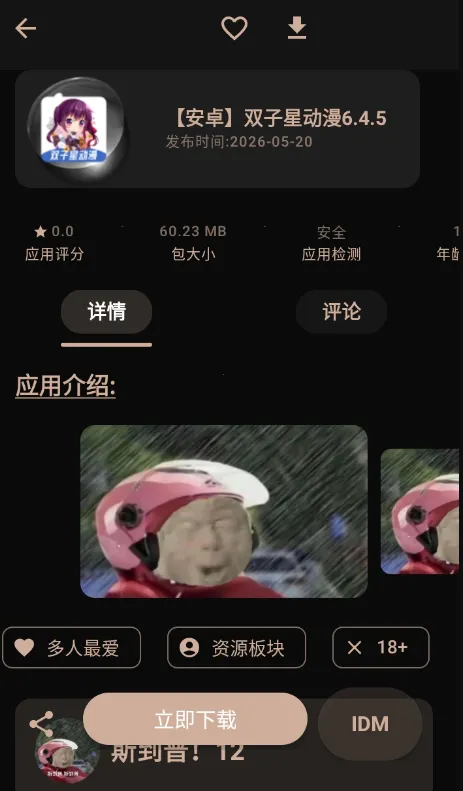Open the second partially visible screenshot

point(420,511)
